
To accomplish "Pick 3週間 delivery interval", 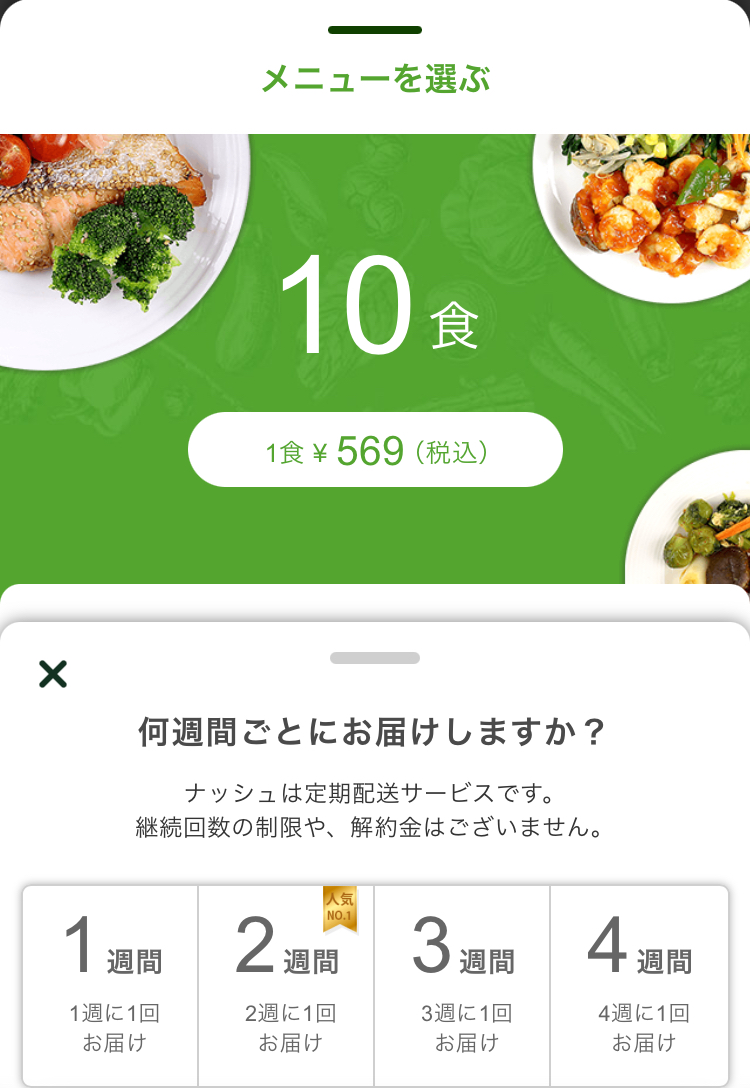I will click(463, 985).
